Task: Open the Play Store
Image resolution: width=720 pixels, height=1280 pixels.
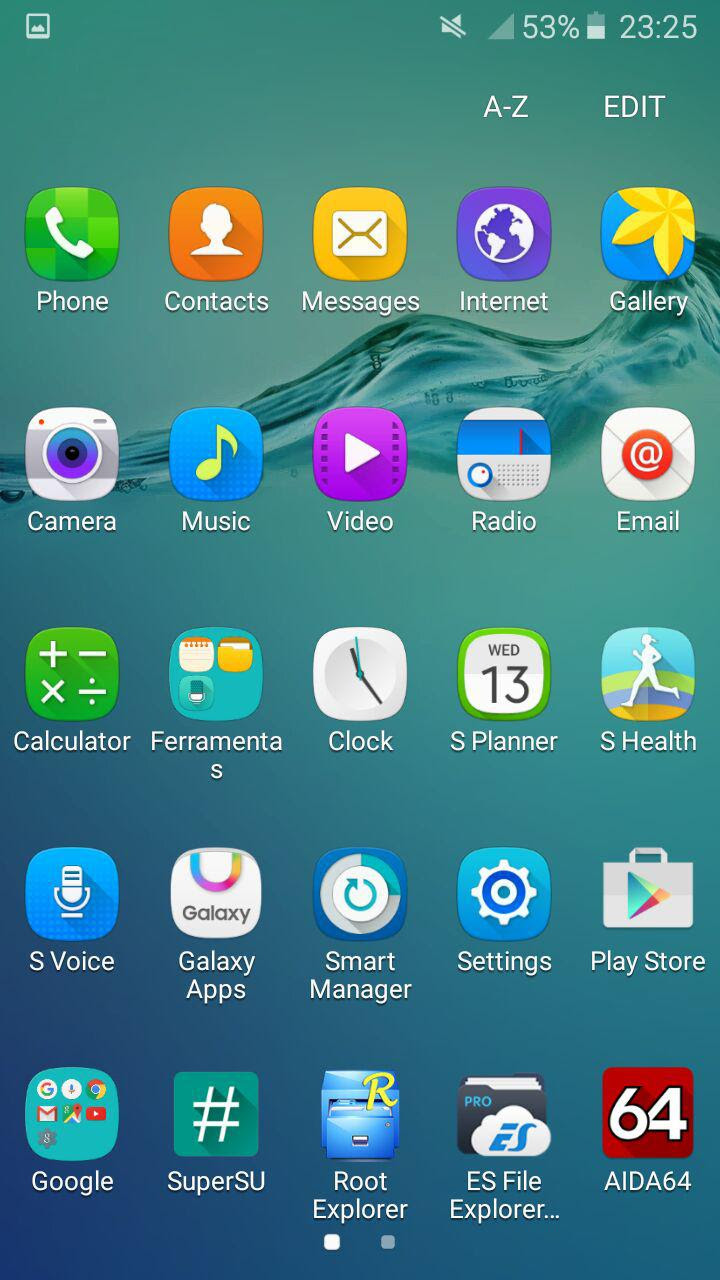Action: (x=648, y=895)
